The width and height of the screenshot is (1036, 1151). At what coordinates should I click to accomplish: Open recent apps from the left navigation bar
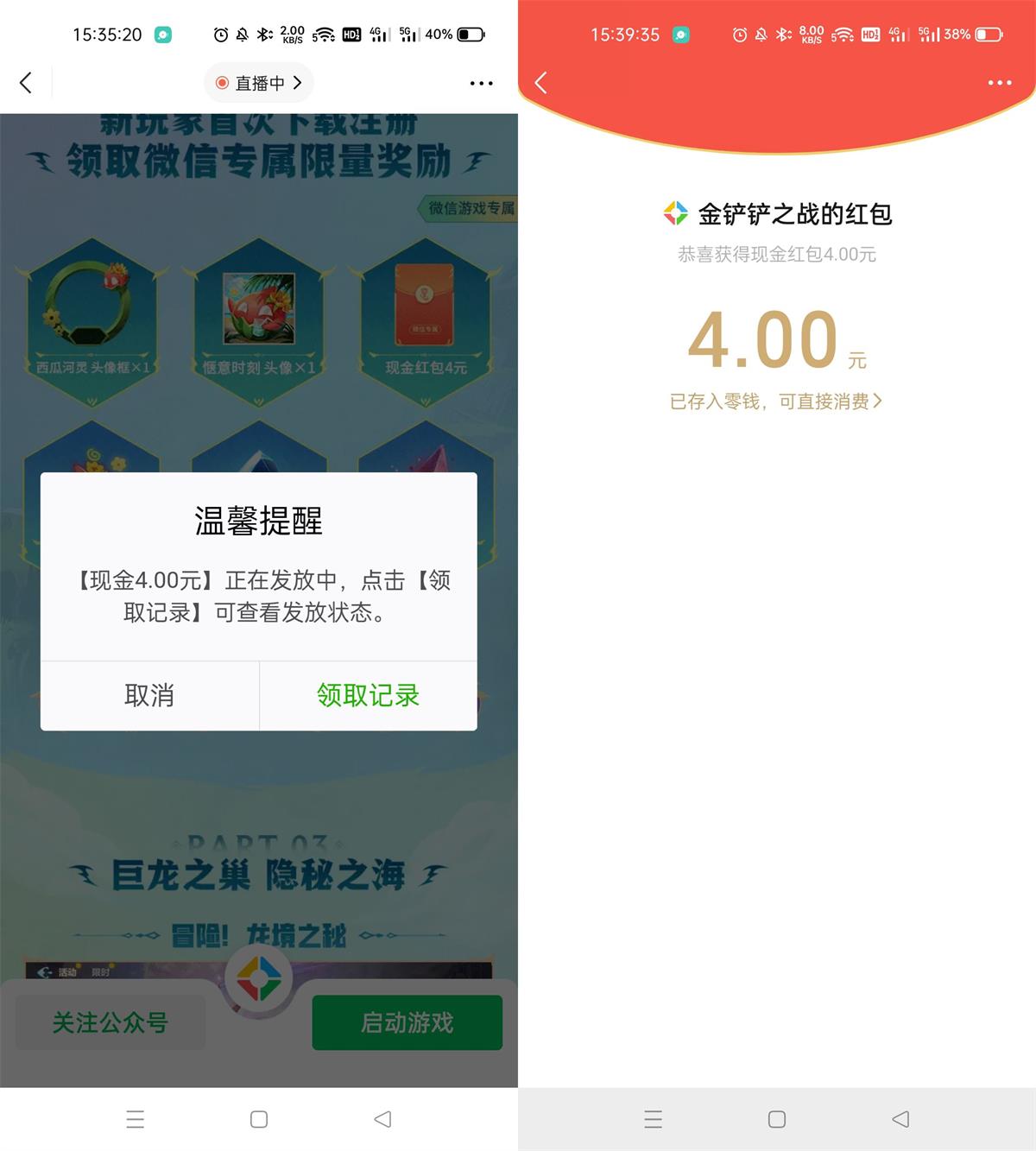pos(136,1119)
